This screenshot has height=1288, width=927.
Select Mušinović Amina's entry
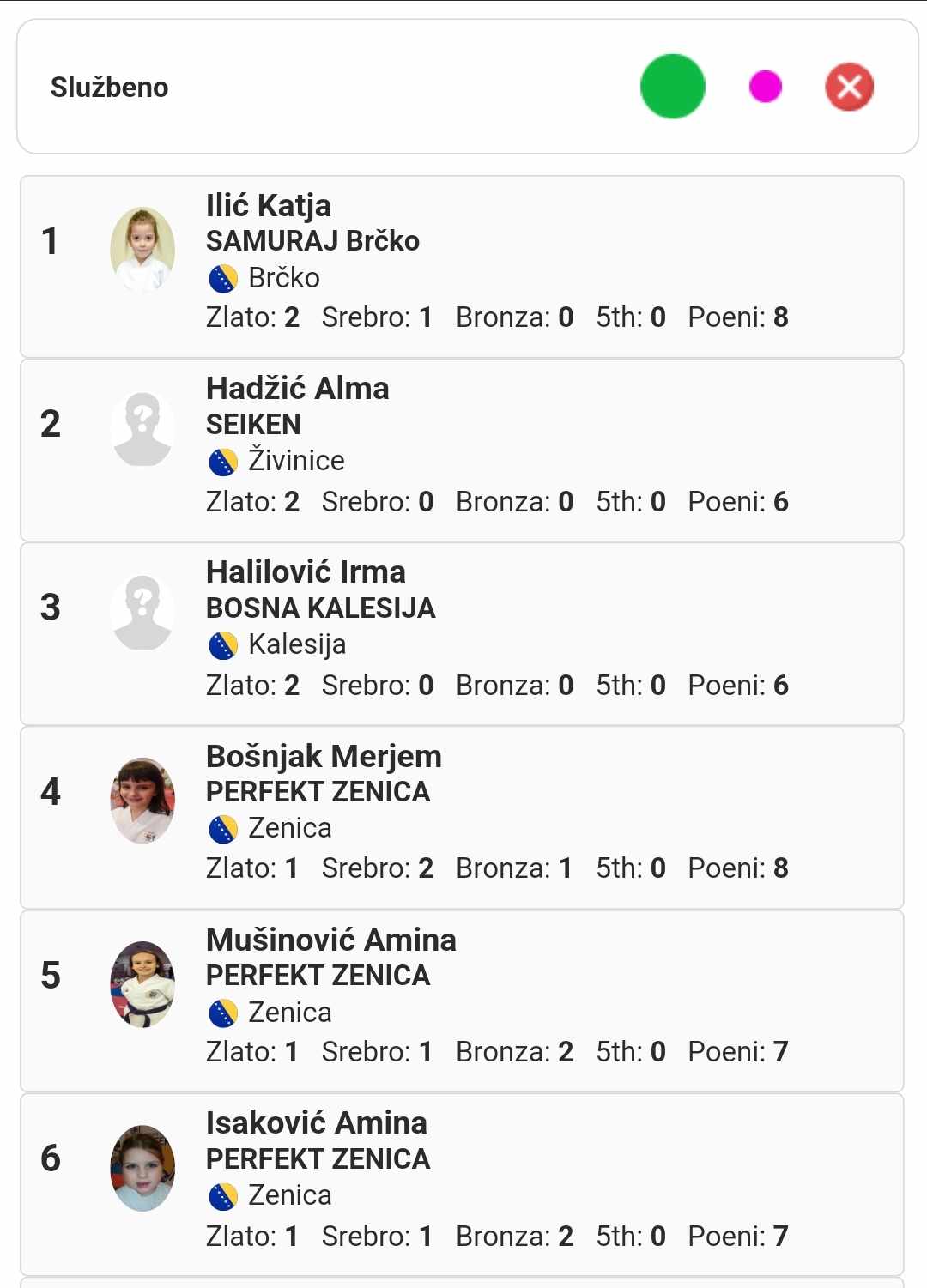[462, 1001]
